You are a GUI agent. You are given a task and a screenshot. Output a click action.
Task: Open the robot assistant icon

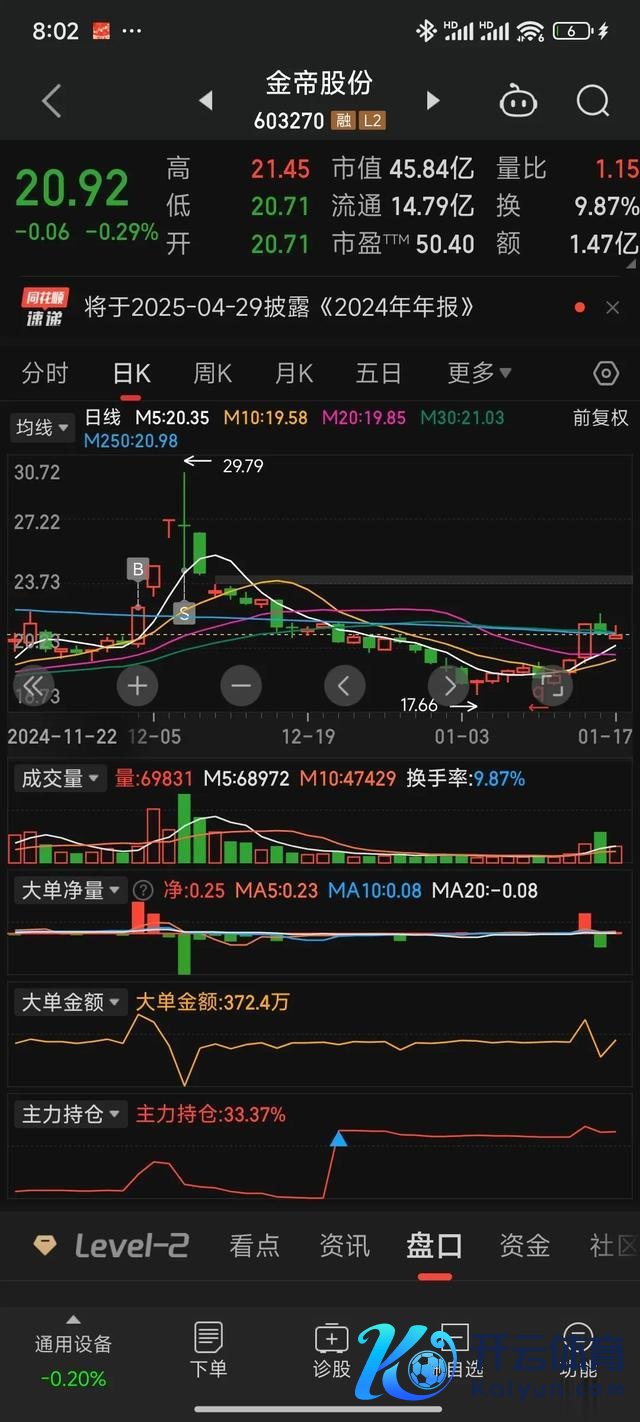pos(518,101)
